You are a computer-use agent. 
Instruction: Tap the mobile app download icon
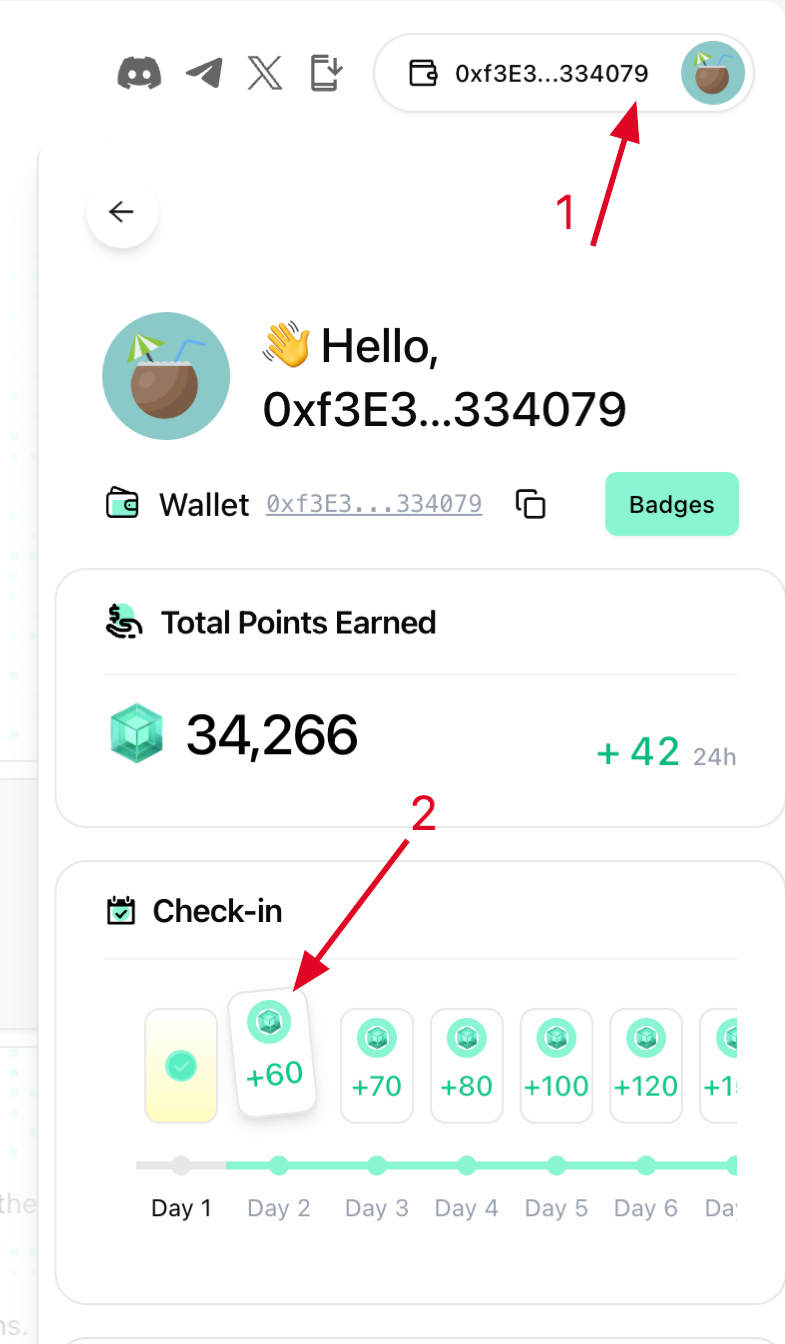tap(327, 74)
